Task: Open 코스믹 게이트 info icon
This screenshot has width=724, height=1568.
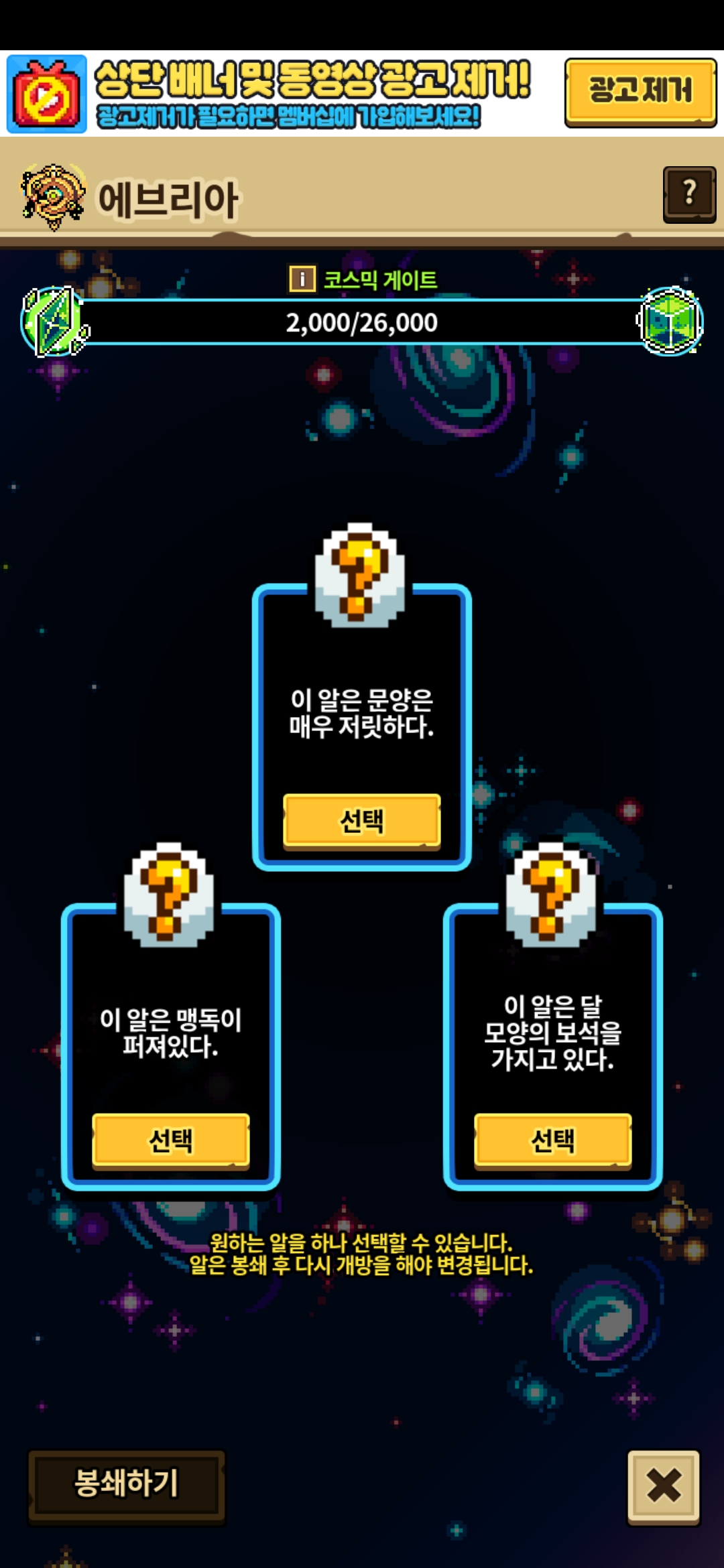Action: click(x=302, y=279)
